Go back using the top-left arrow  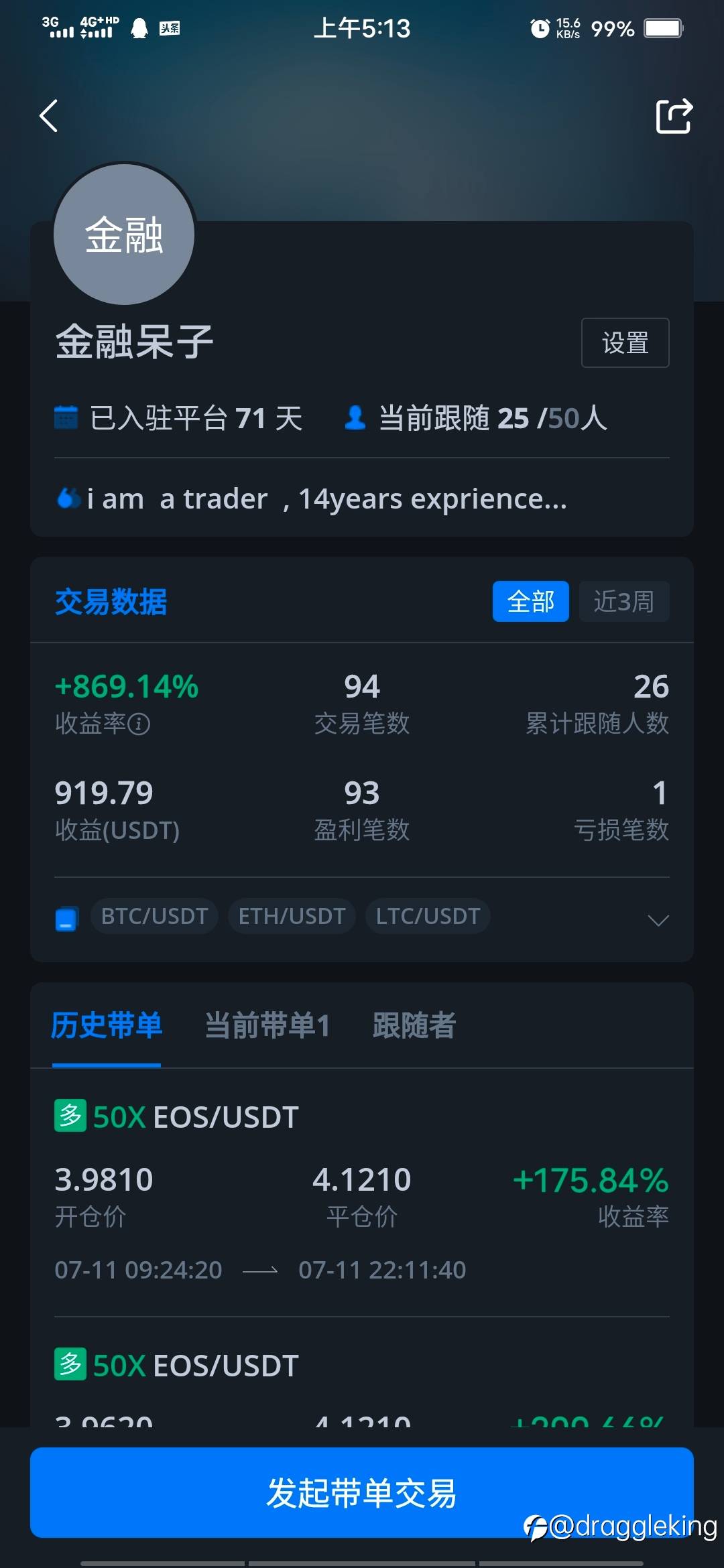coord(49,116)
